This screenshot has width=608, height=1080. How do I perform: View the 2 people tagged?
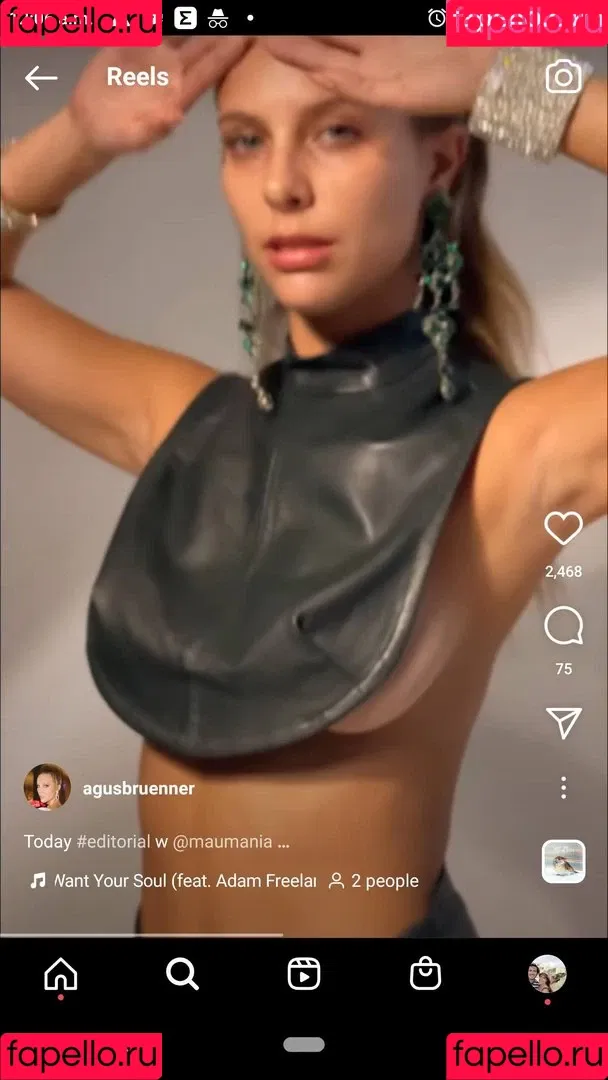pos(374,881)
